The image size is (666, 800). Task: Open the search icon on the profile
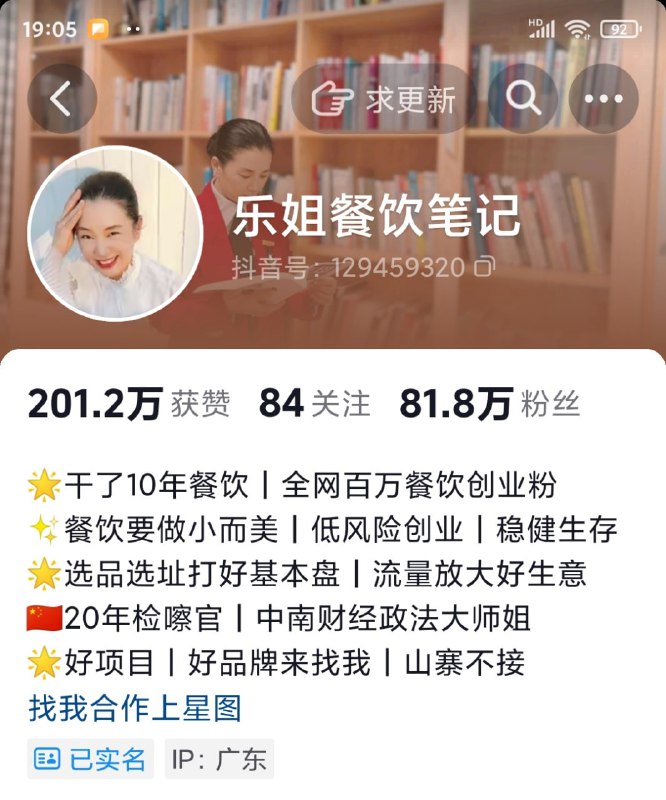tap(523, 98)
